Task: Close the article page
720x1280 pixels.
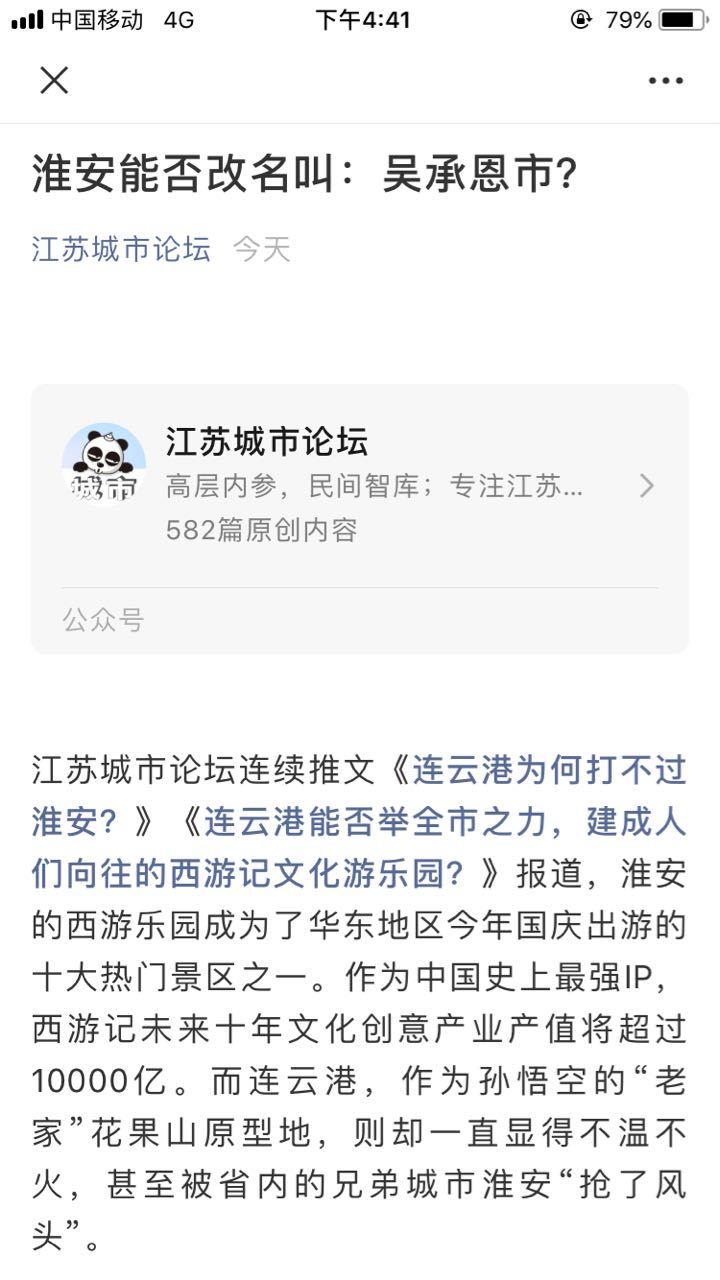Action: pyautogui.click(x=54, y=80)
